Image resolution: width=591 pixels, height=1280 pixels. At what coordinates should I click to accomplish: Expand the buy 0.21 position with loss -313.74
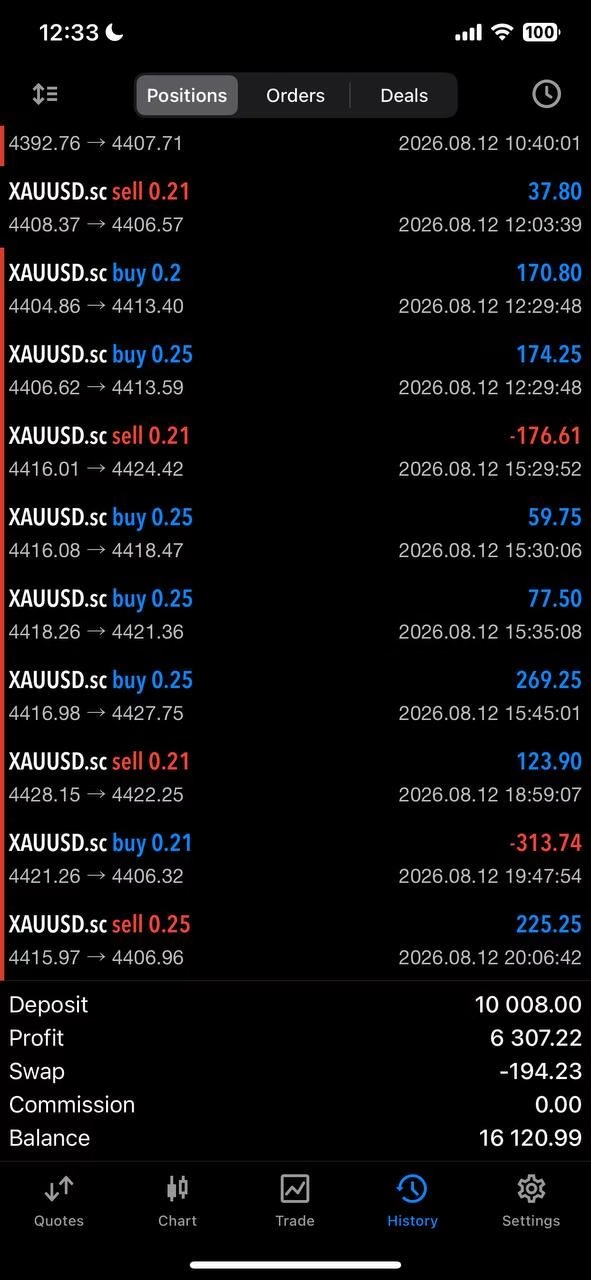pyautogui.click(x=295, y=859)
